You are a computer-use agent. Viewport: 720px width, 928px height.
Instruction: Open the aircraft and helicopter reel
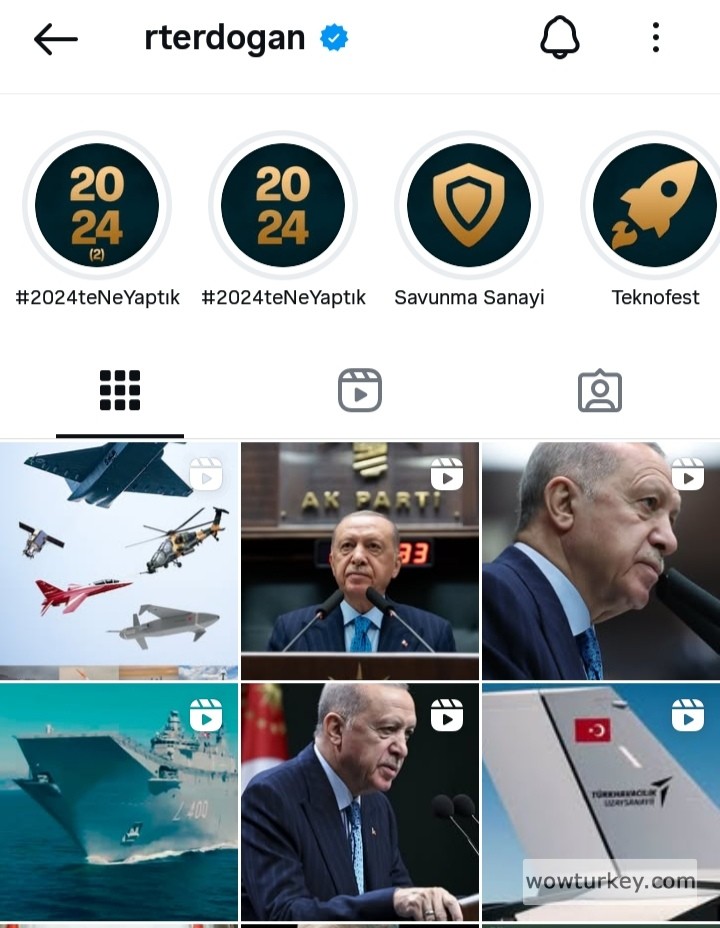tap(119, 560)
